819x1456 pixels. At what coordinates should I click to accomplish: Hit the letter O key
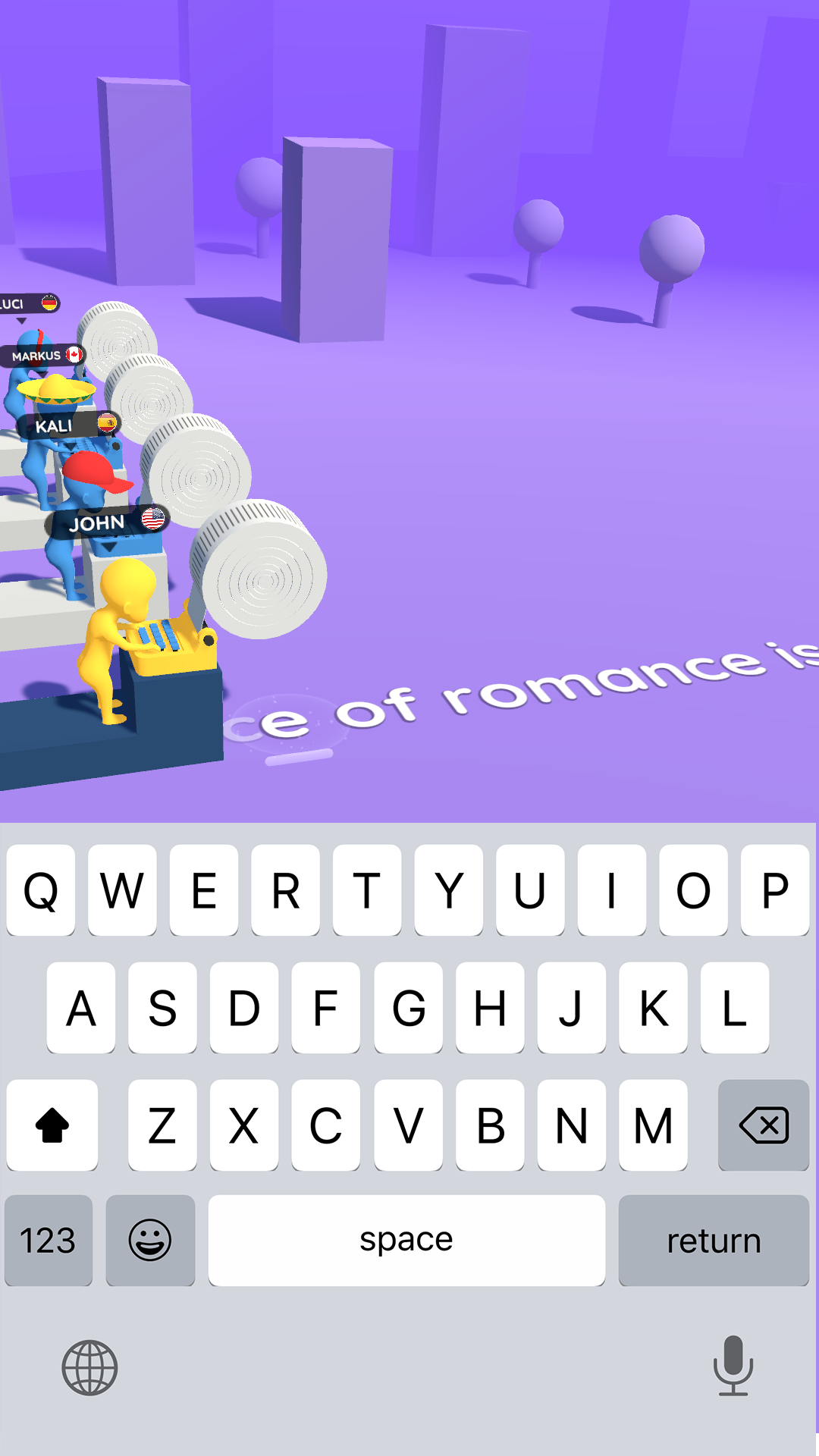pos(693,890)
